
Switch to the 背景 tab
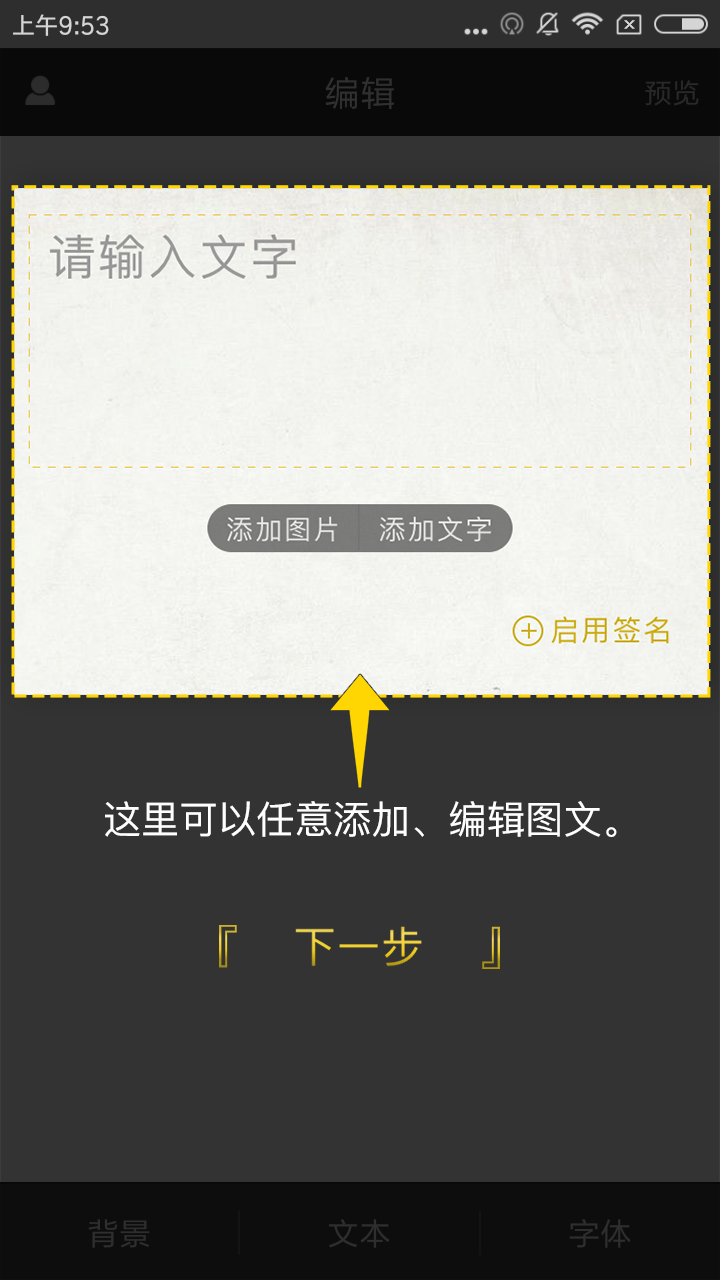(x=119, y=1233)
